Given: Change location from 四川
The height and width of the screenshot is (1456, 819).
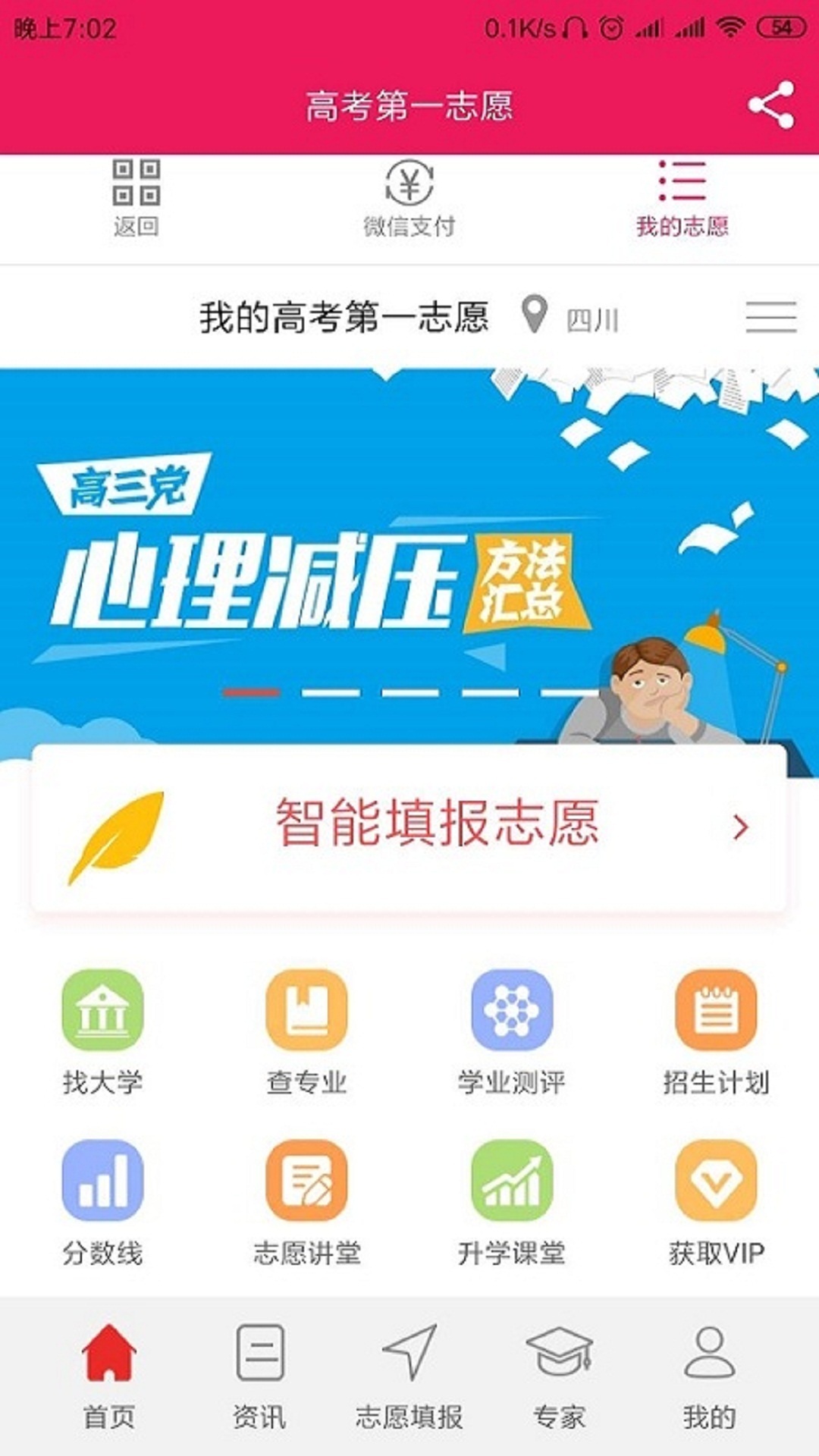Looking at the screenshot, I should (x=571, y=317).
